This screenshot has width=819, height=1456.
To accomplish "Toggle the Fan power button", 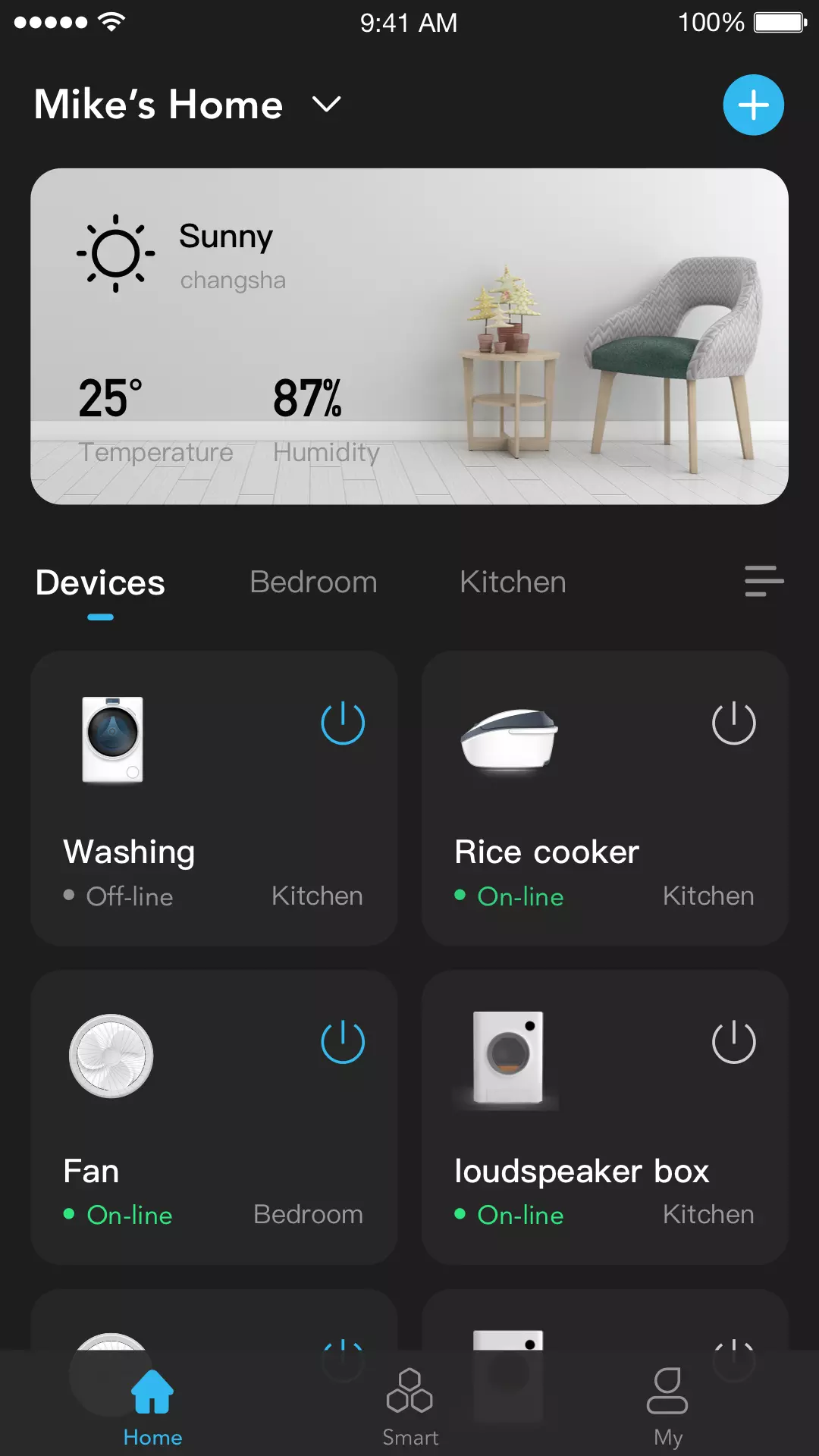I will point(343,1041).
